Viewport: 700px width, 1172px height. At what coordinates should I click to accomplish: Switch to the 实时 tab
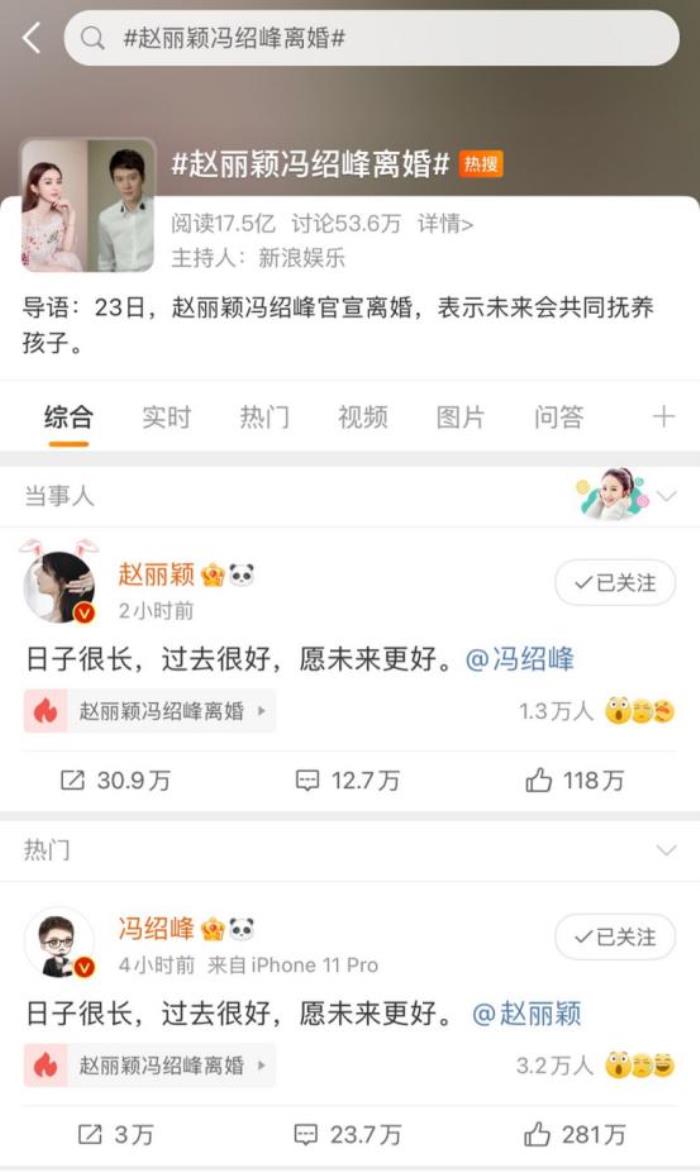(166, 417)
